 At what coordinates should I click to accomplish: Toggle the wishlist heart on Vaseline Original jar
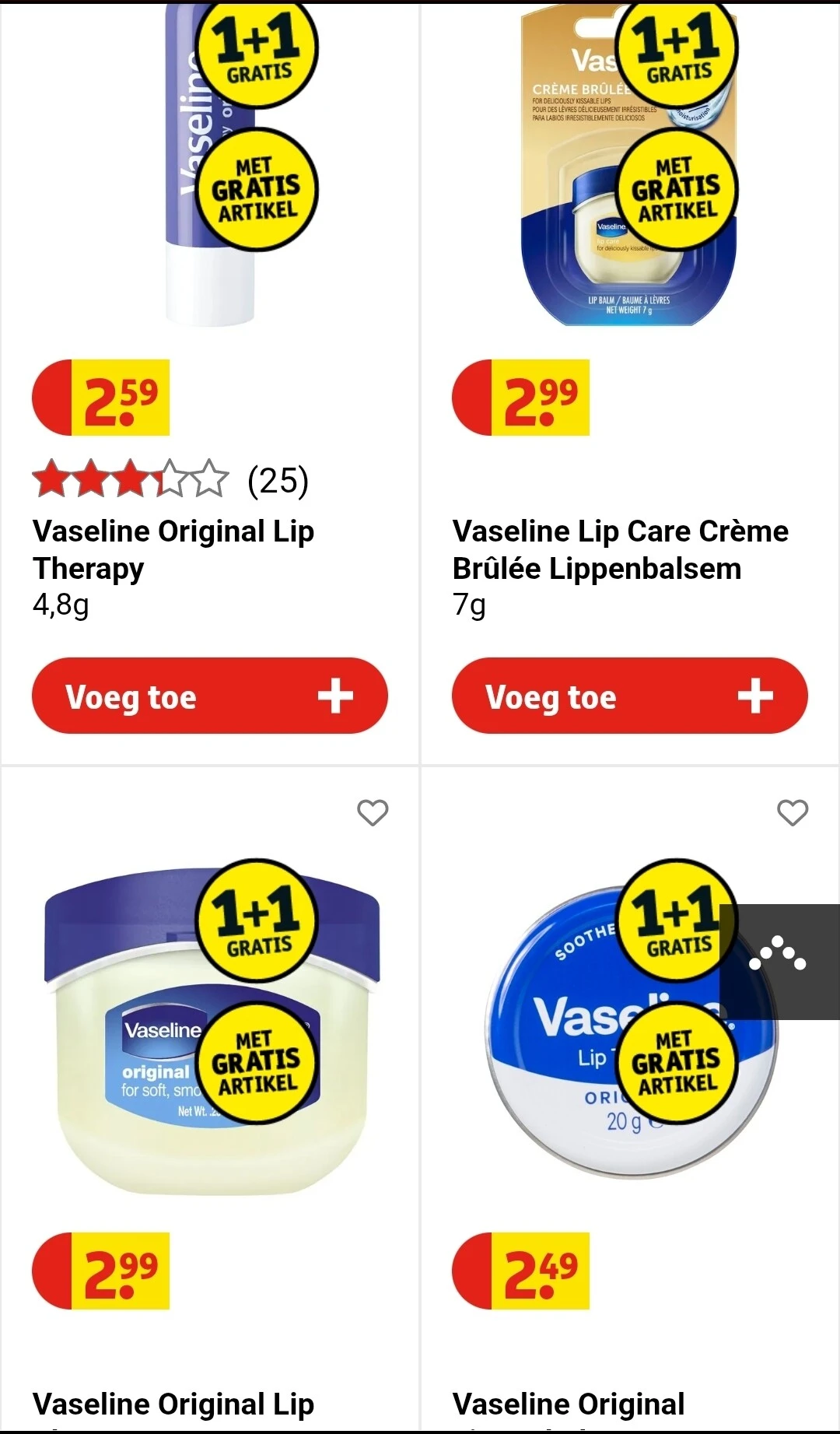coord(373,814)
